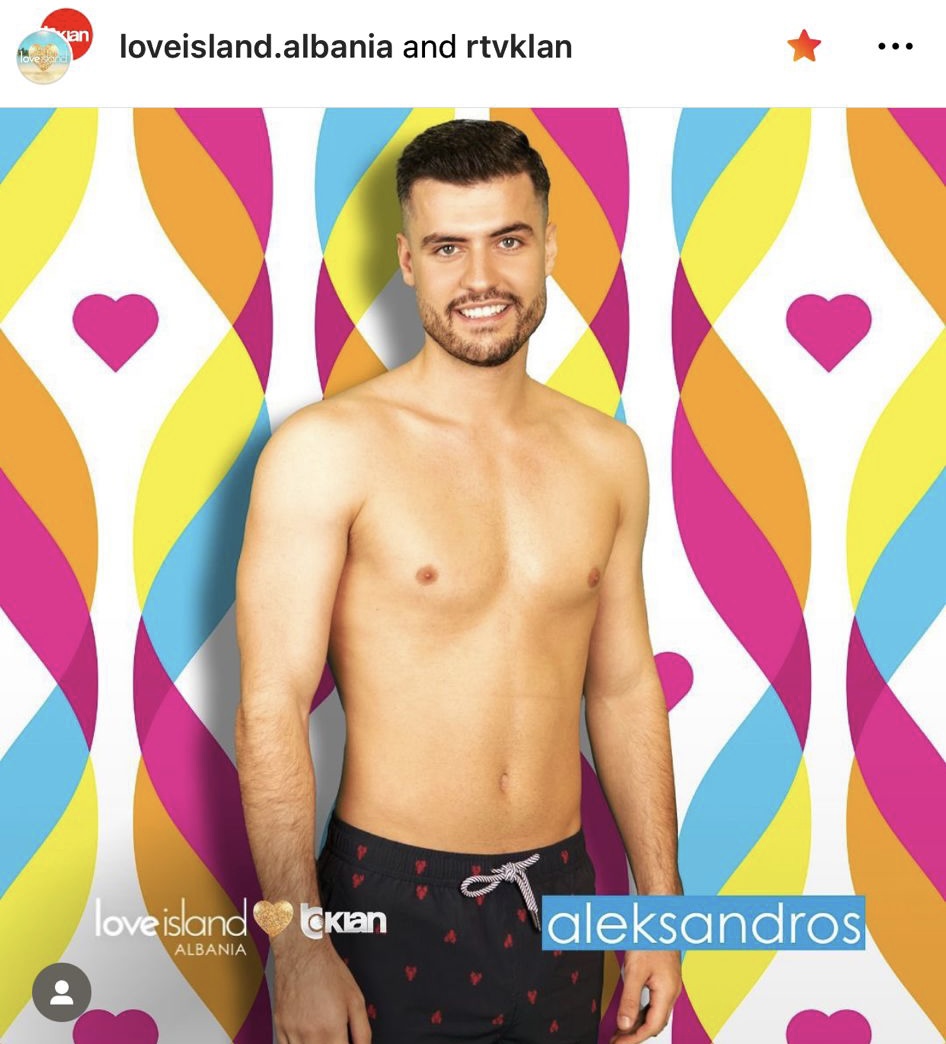This screenshot has height=1044, width=946.
Task: Tap the orange star favorites icon
Action: point(803,45)
